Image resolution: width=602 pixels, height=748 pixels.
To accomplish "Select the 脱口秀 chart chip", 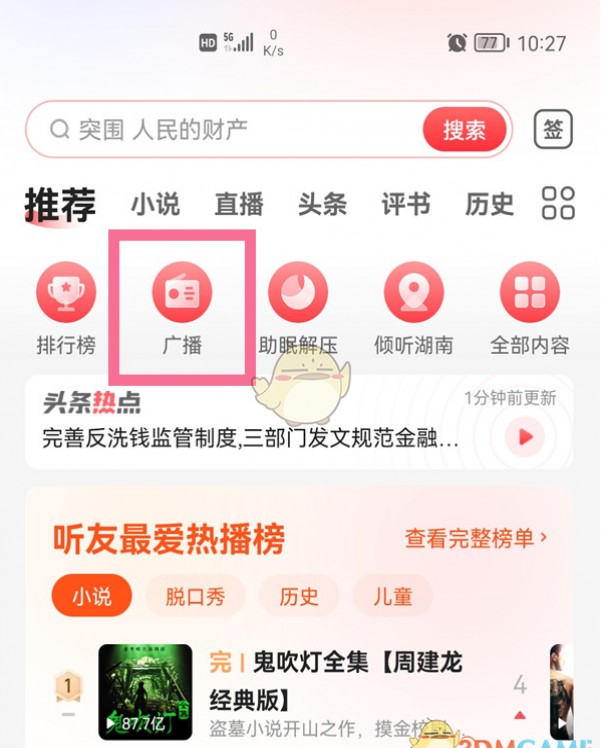I will click(x=196, y=597).
